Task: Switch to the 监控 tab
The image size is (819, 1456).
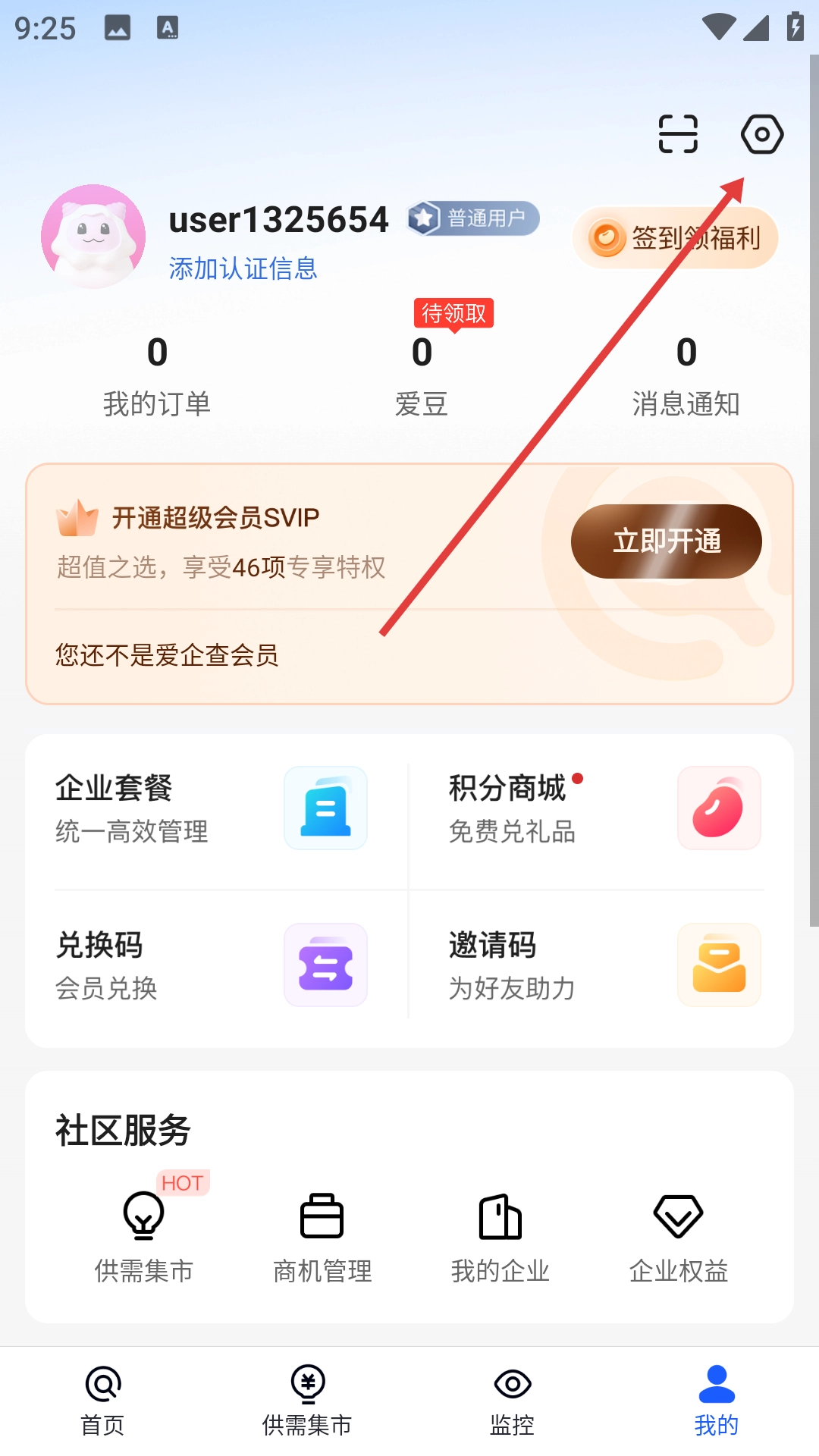Action: pyautogui.click(x=512, y=1401)
